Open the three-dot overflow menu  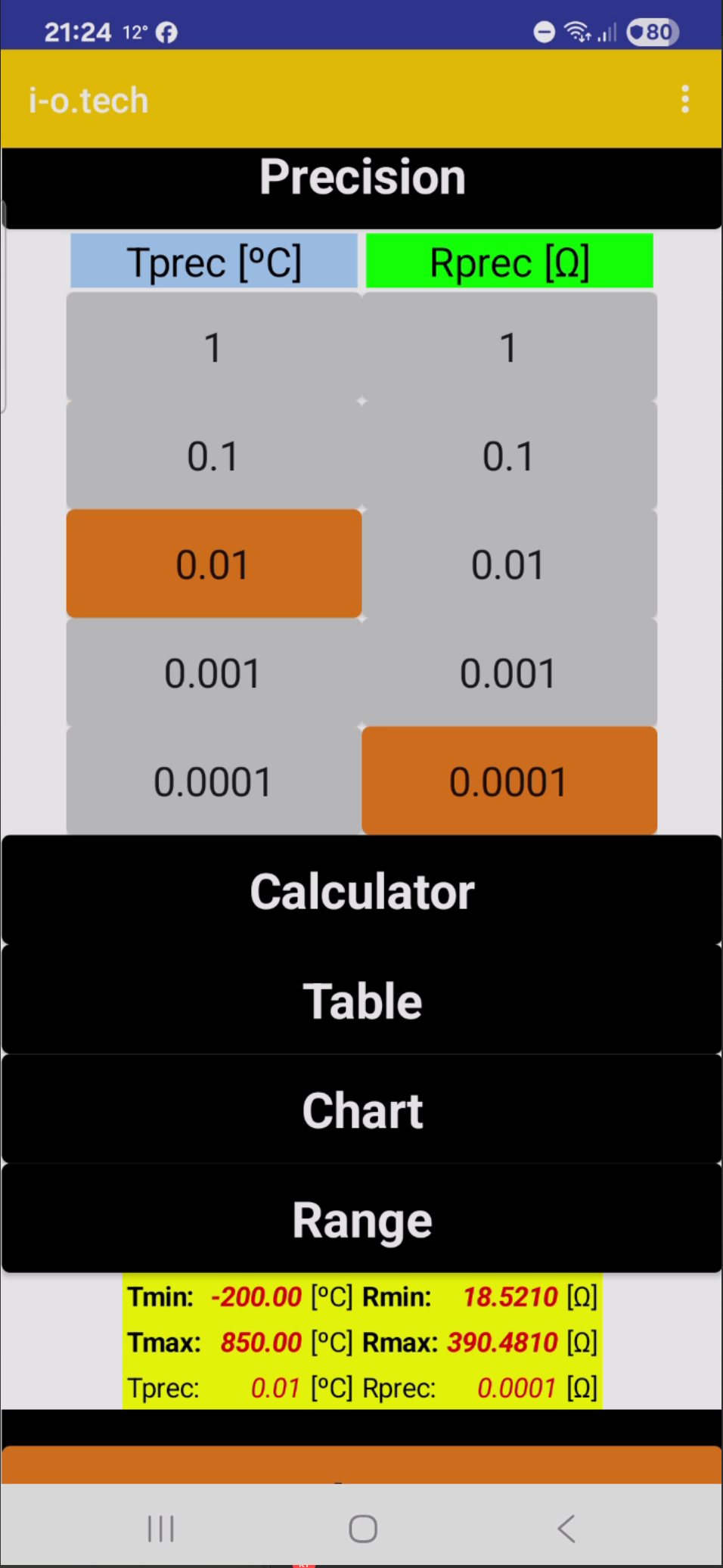click(685, 99)
